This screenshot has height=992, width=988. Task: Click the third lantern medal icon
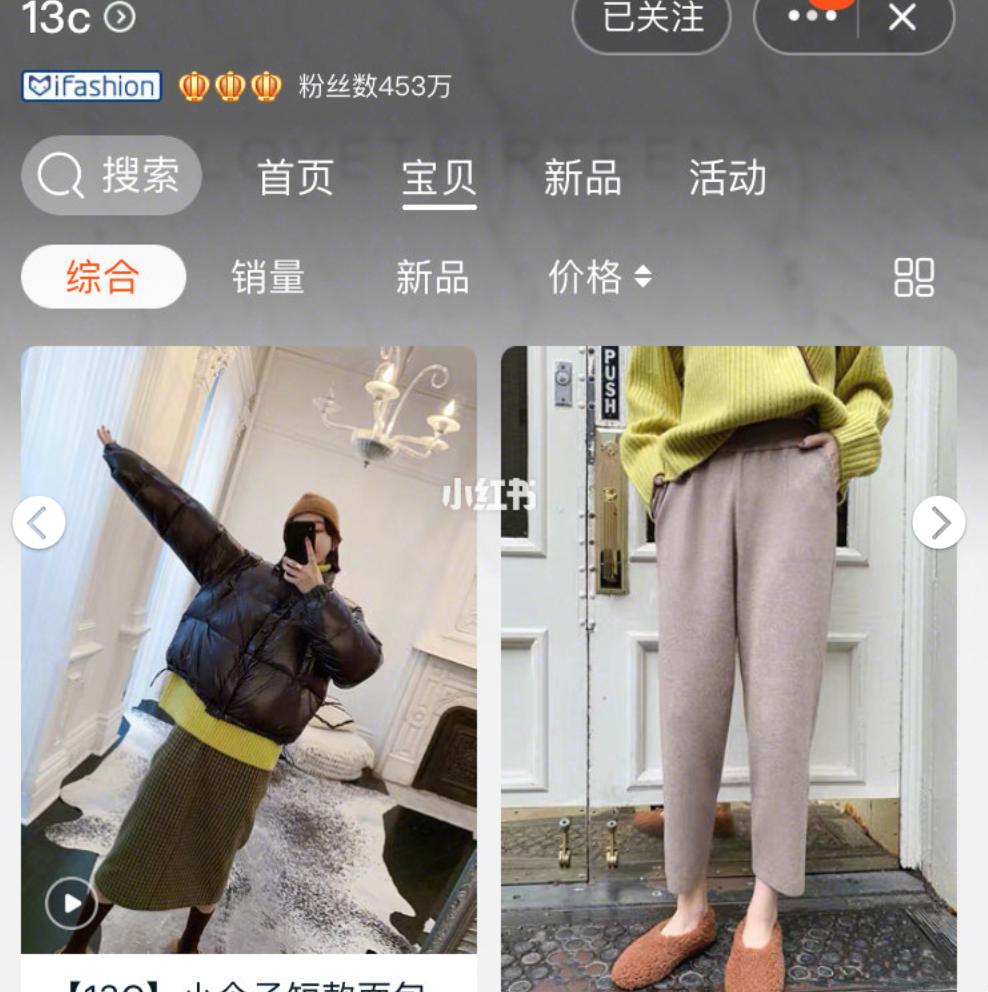[262, 87]
